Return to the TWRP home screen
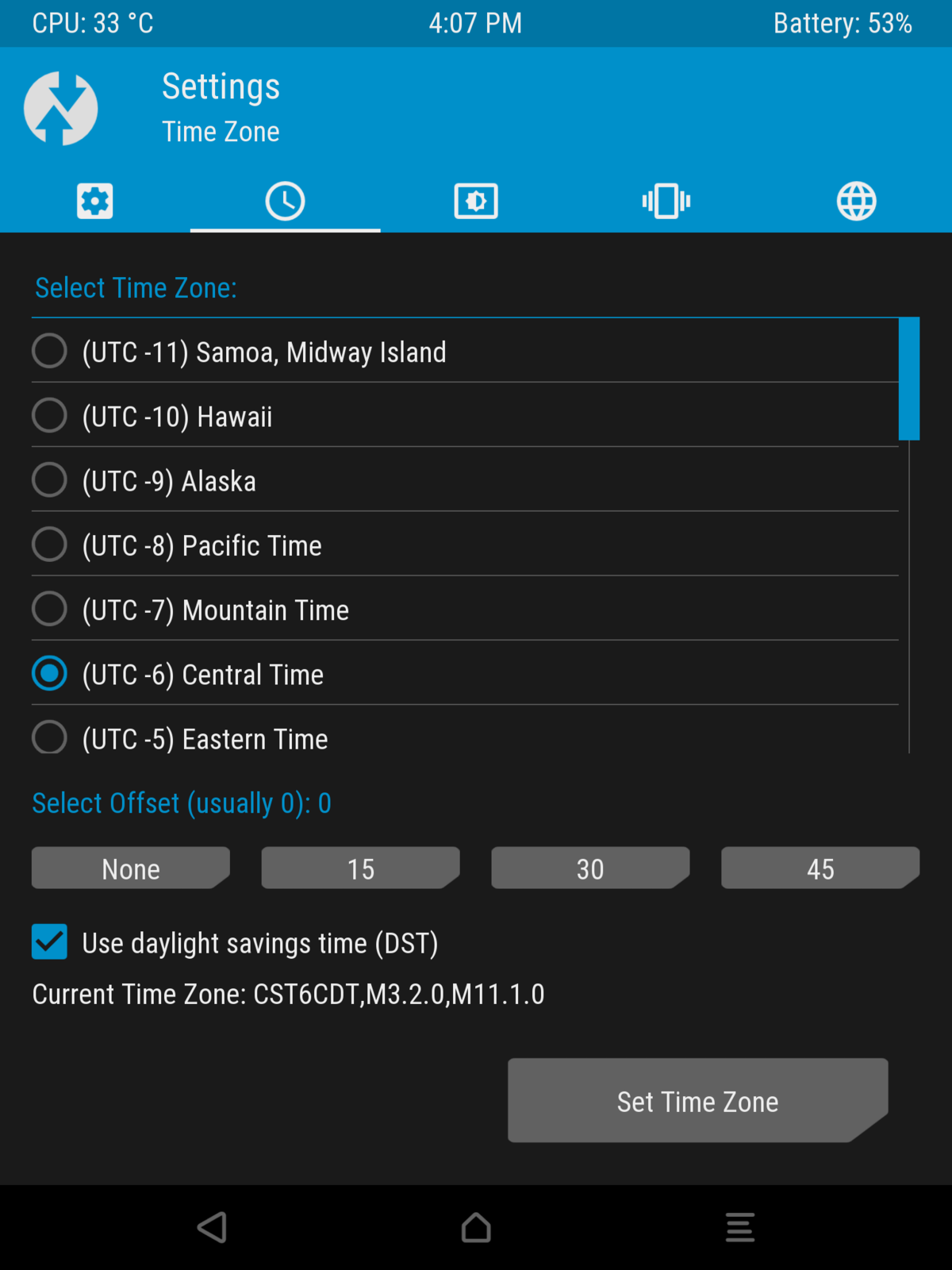This screenshot has width=952, height=1270. (x=476, y=1227)
